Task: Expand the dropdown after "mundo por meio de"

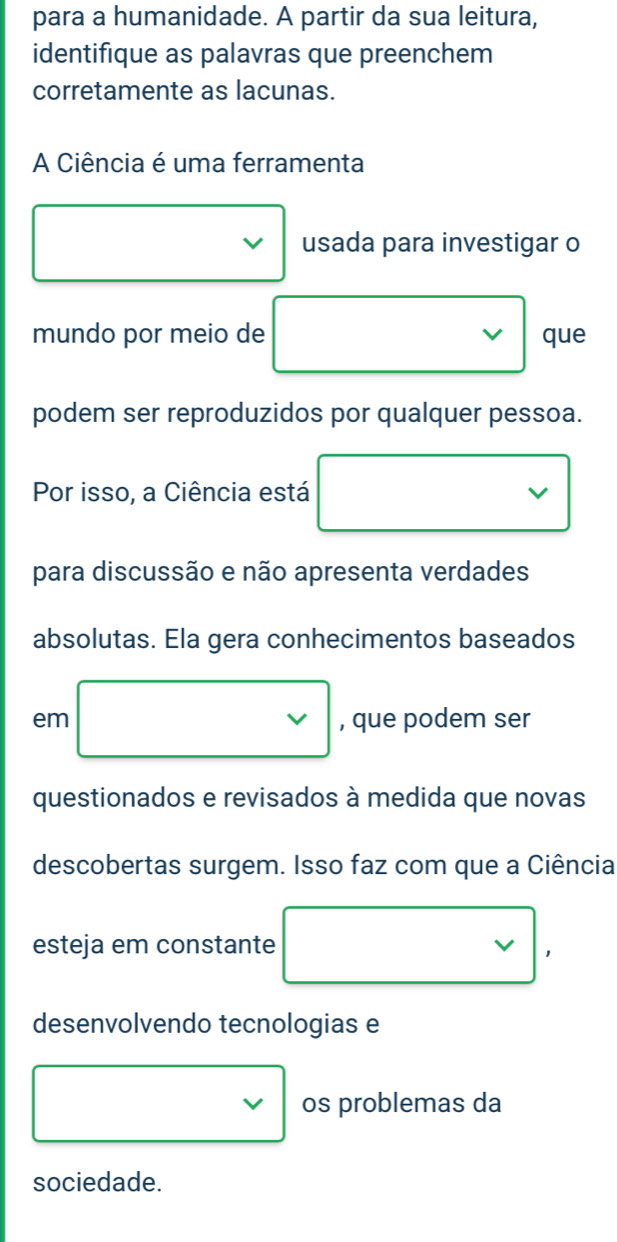Action: [399, 334]
